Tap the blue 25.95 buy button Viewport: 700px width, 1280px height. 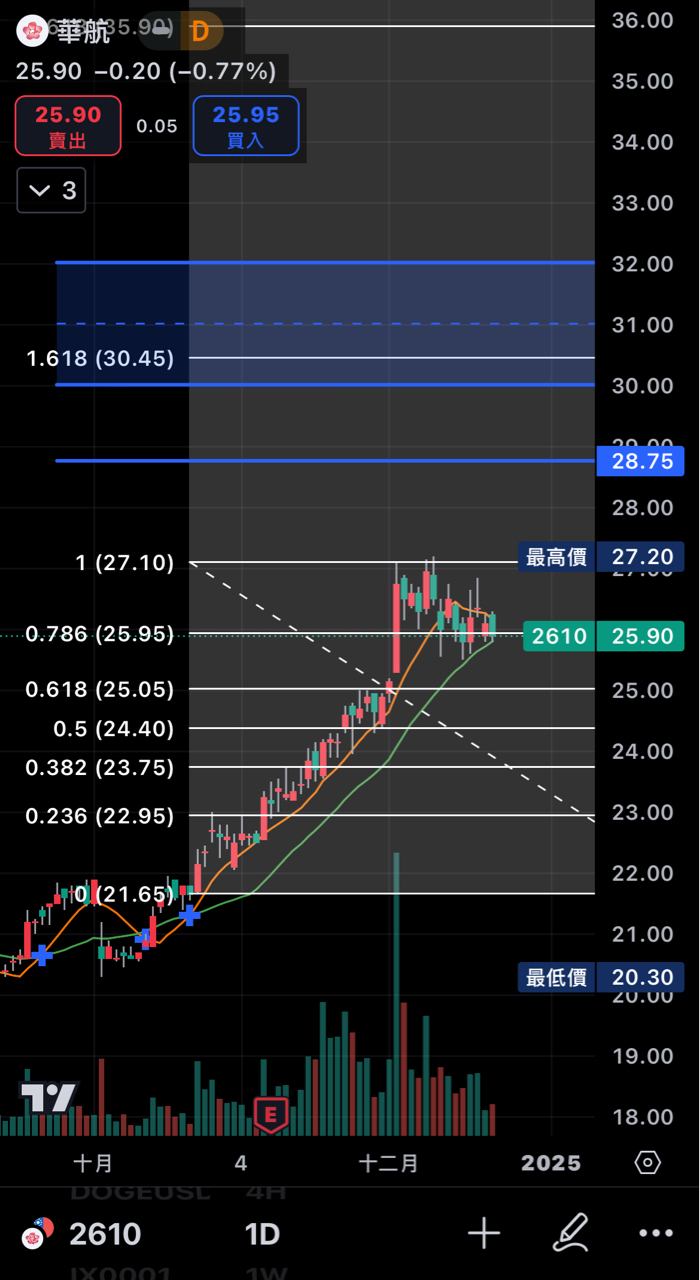pyautogui.click(x=245, y=126)
